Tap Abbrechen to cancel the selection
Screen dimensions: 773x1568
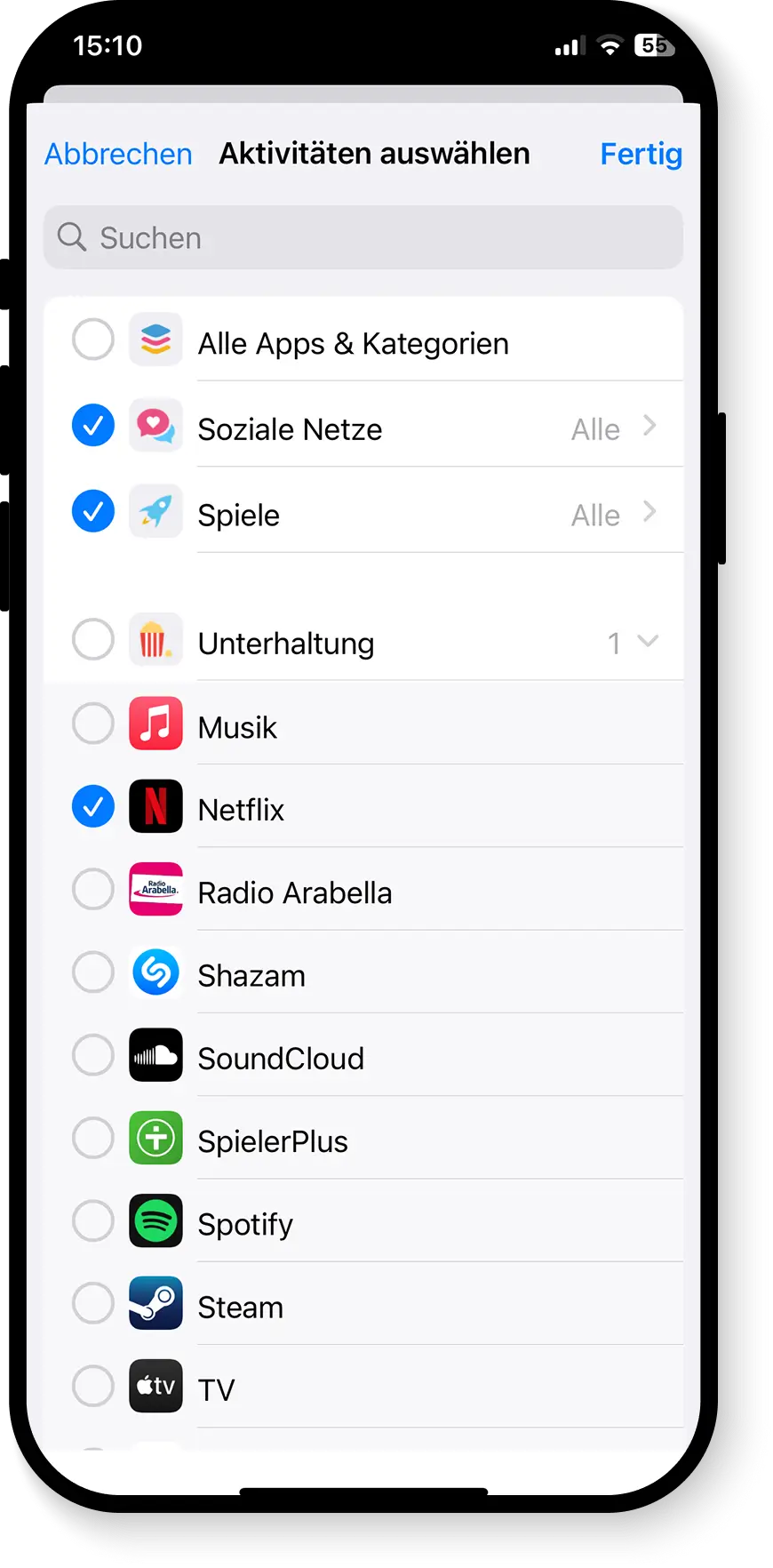118,154
